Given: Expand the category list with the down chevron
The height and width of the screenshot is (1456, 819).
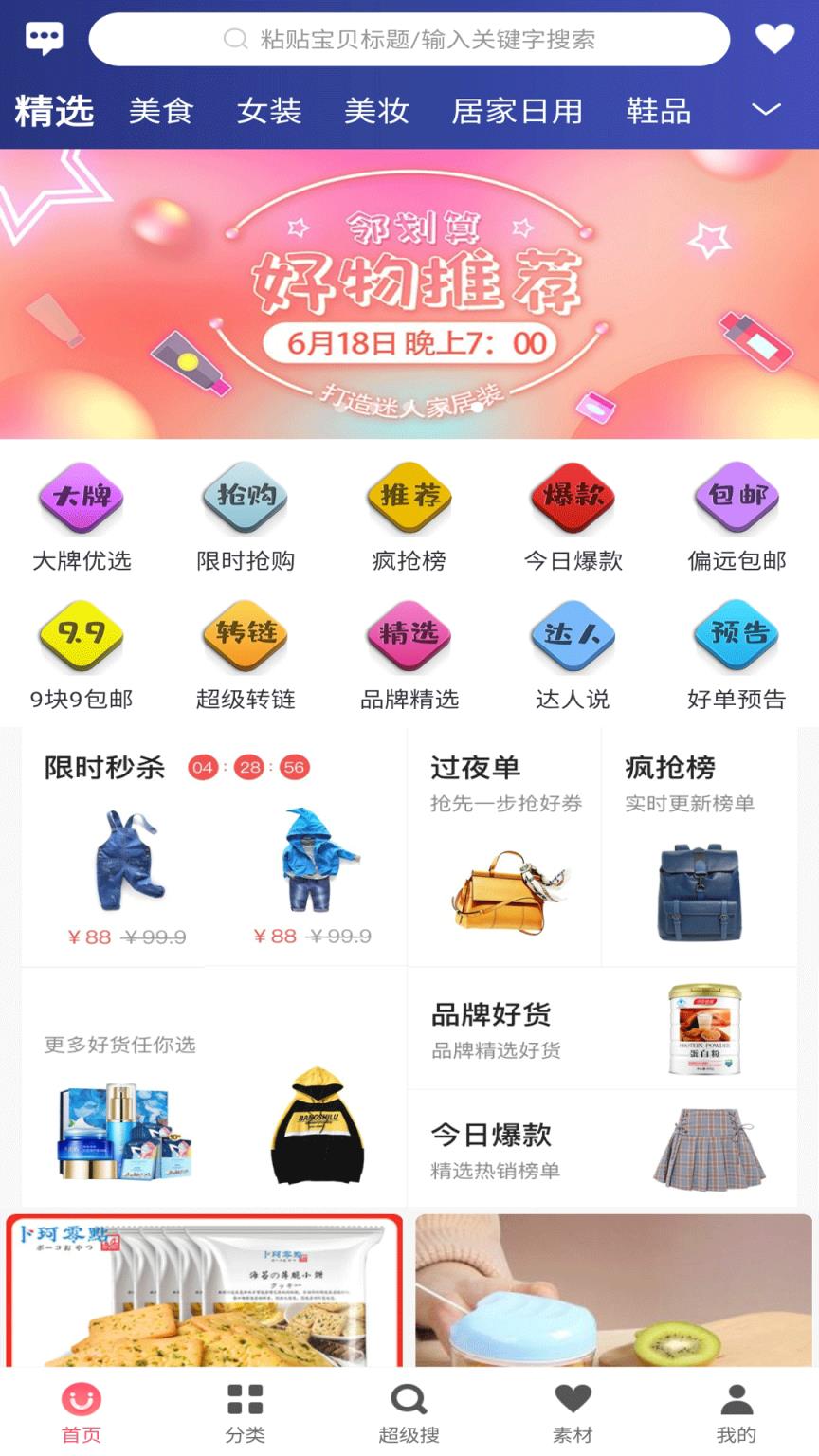Looking at the screenshot, I should (x=768, y=110).
